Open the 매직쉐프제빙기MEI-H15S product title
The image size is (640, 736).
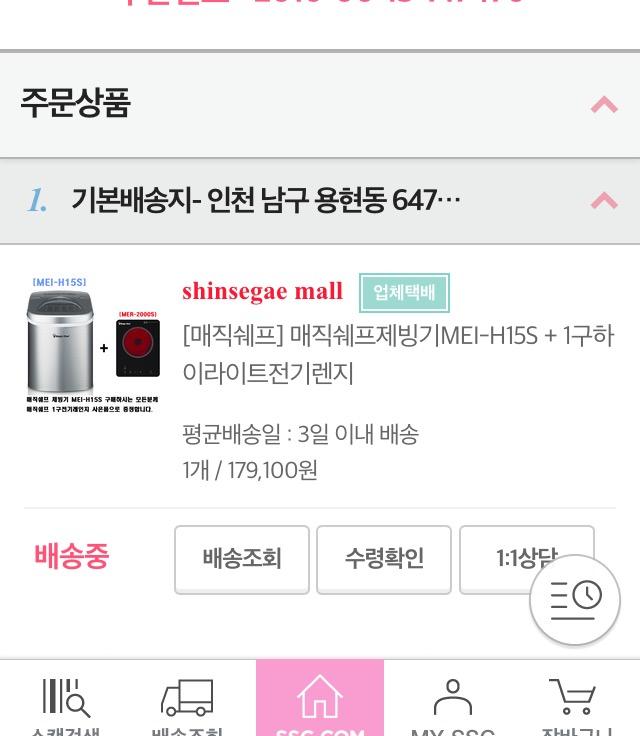pyautogui.click(x=398, y=354)
